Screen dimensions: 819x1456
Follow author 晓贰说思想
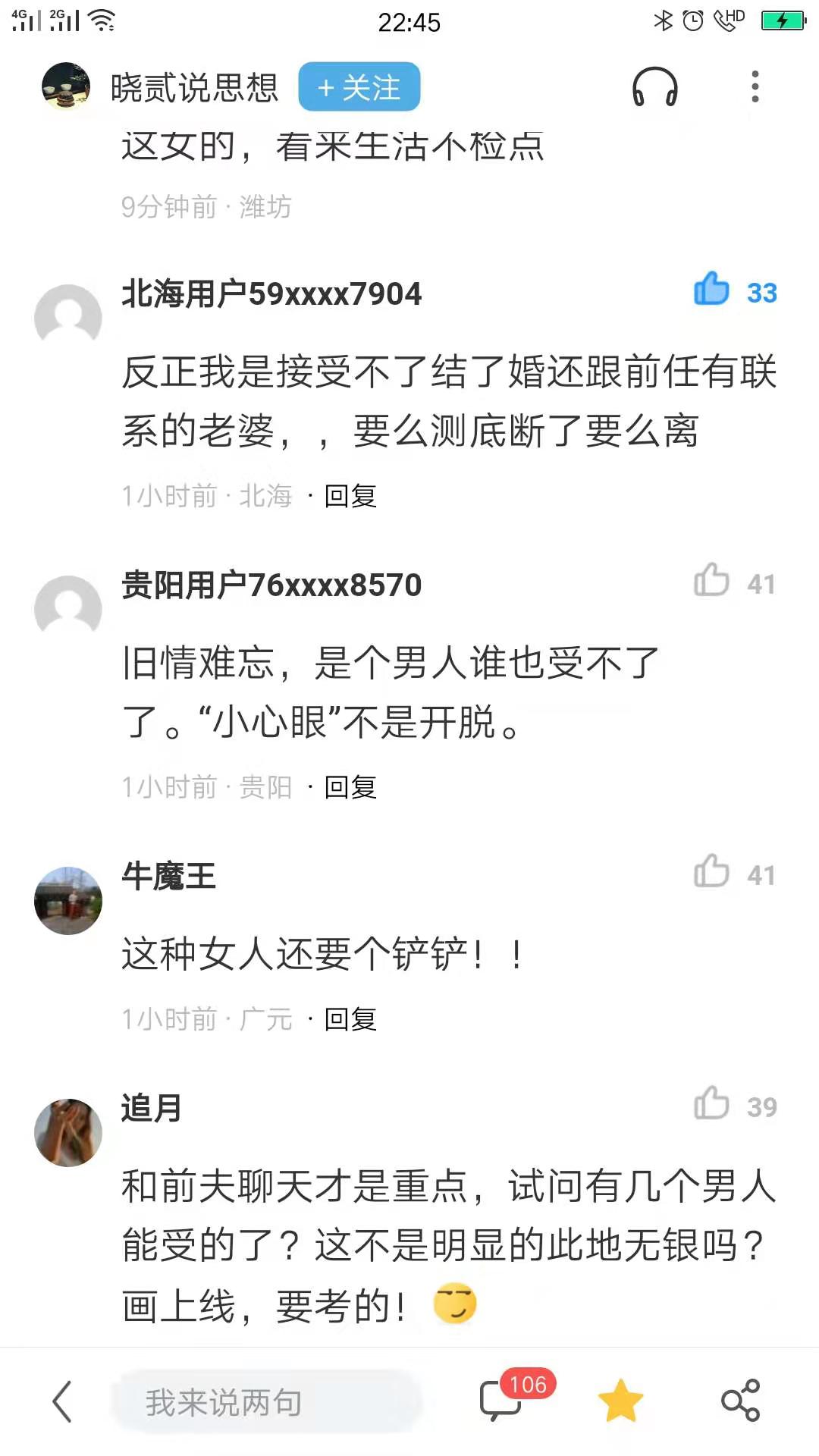pos(359,87)
